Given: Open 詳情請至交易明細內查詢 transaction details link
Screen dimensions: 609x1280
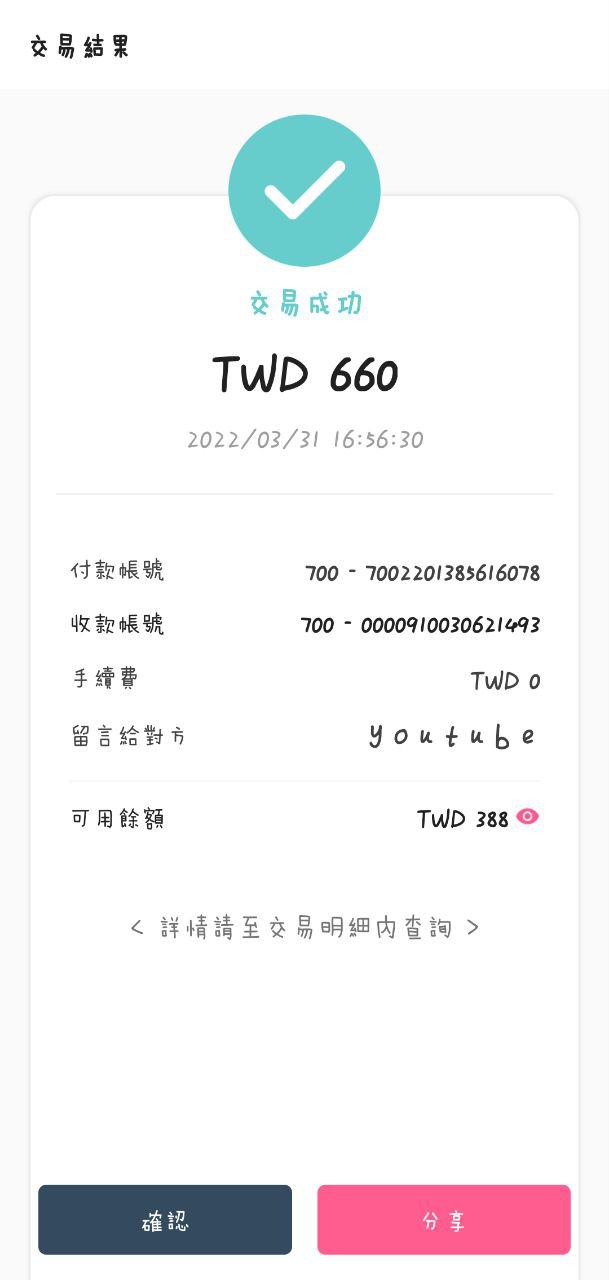Looking at the screenshot, I should click(x=305, y=928).
